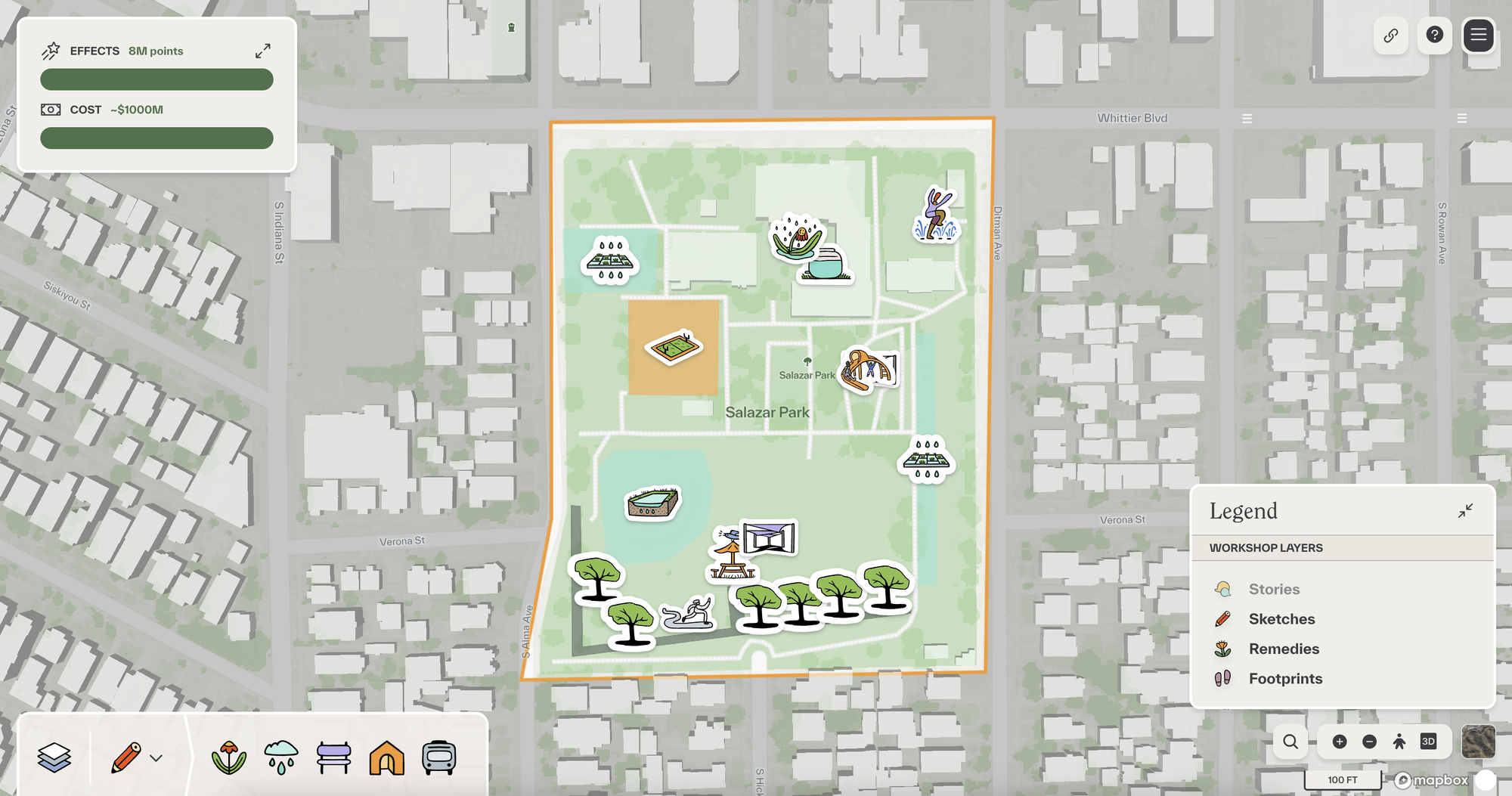Open the pencil sketch tool dropdown

coord(156,758)
